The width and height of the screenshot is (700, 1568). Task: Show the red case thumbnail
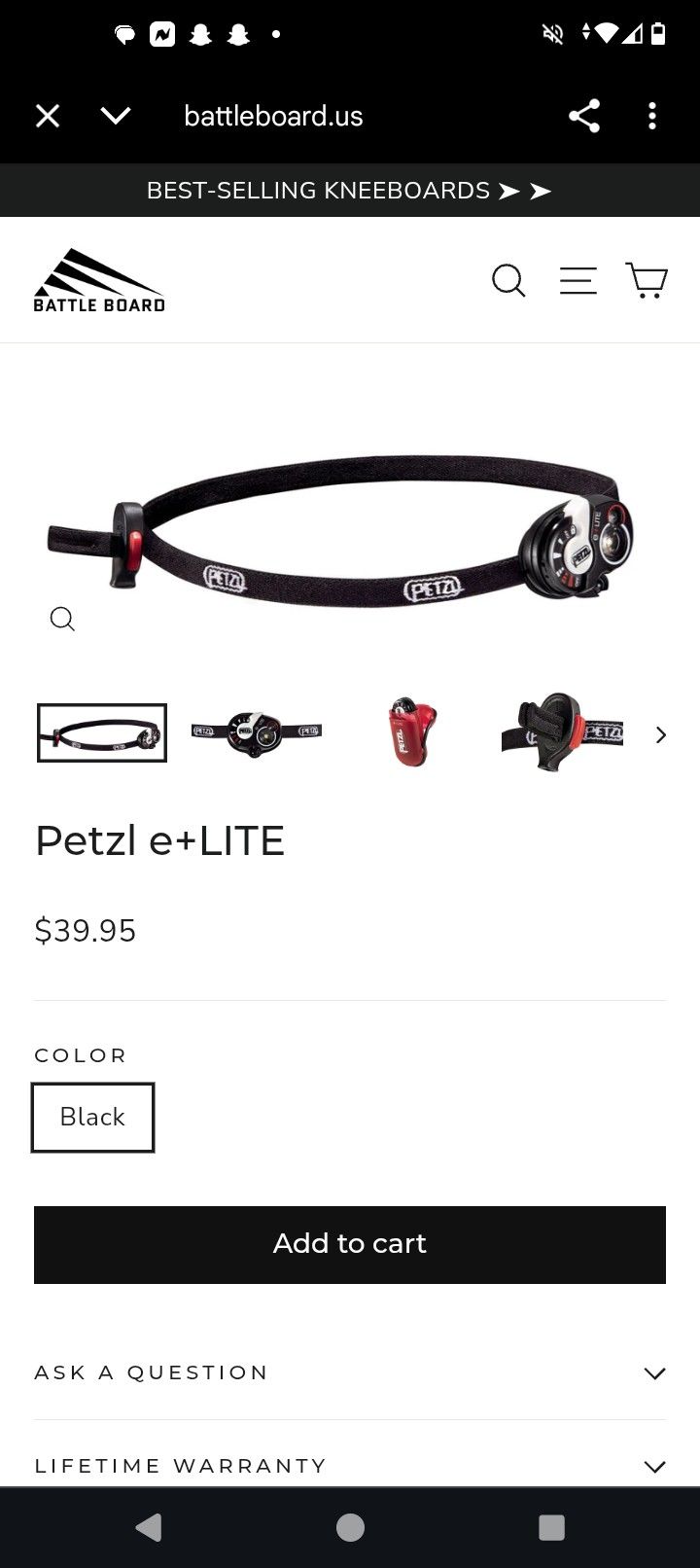pos(411,732)
